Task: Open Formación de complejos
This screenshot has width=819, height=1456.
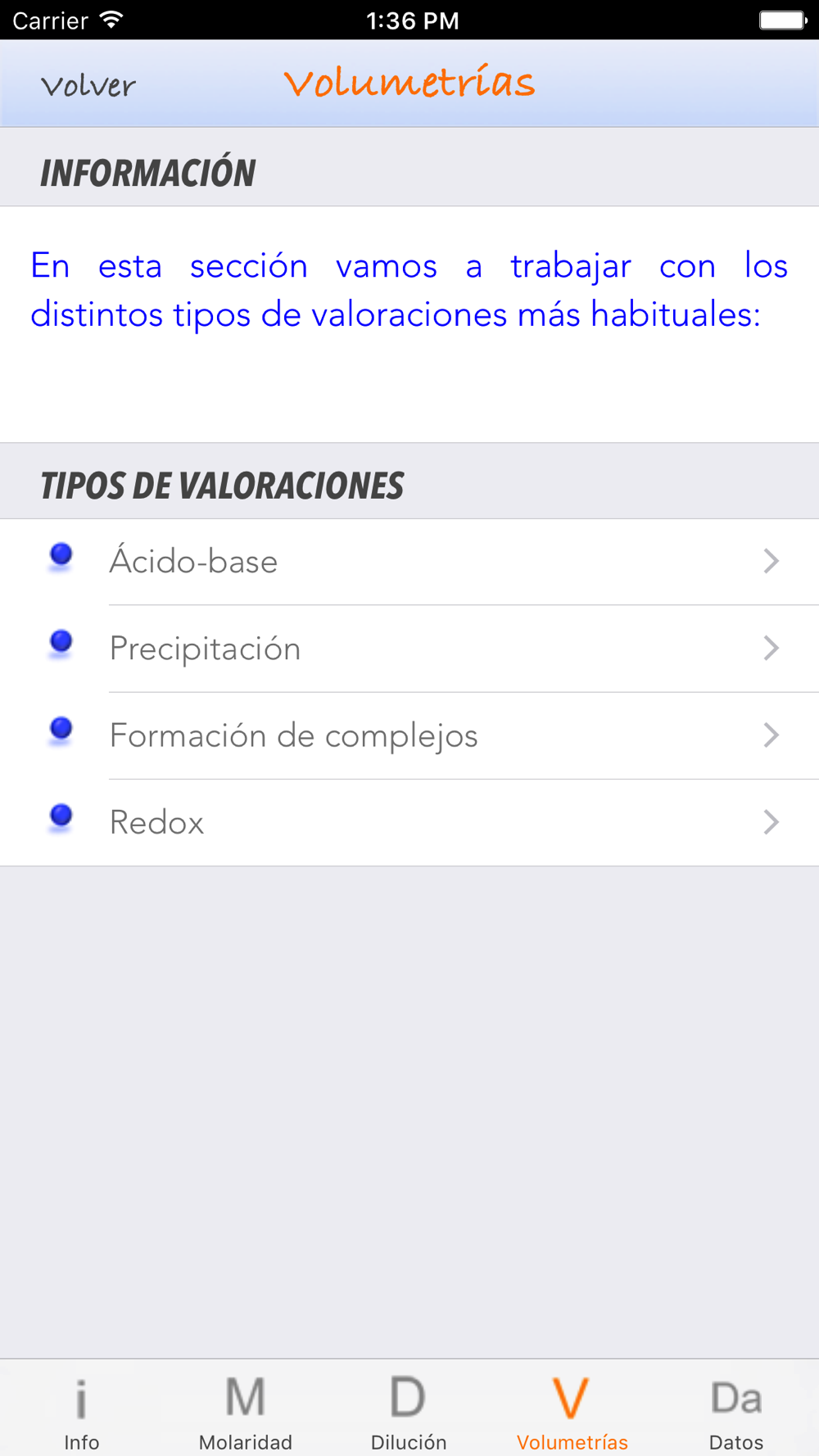Action: click(409, 735)
